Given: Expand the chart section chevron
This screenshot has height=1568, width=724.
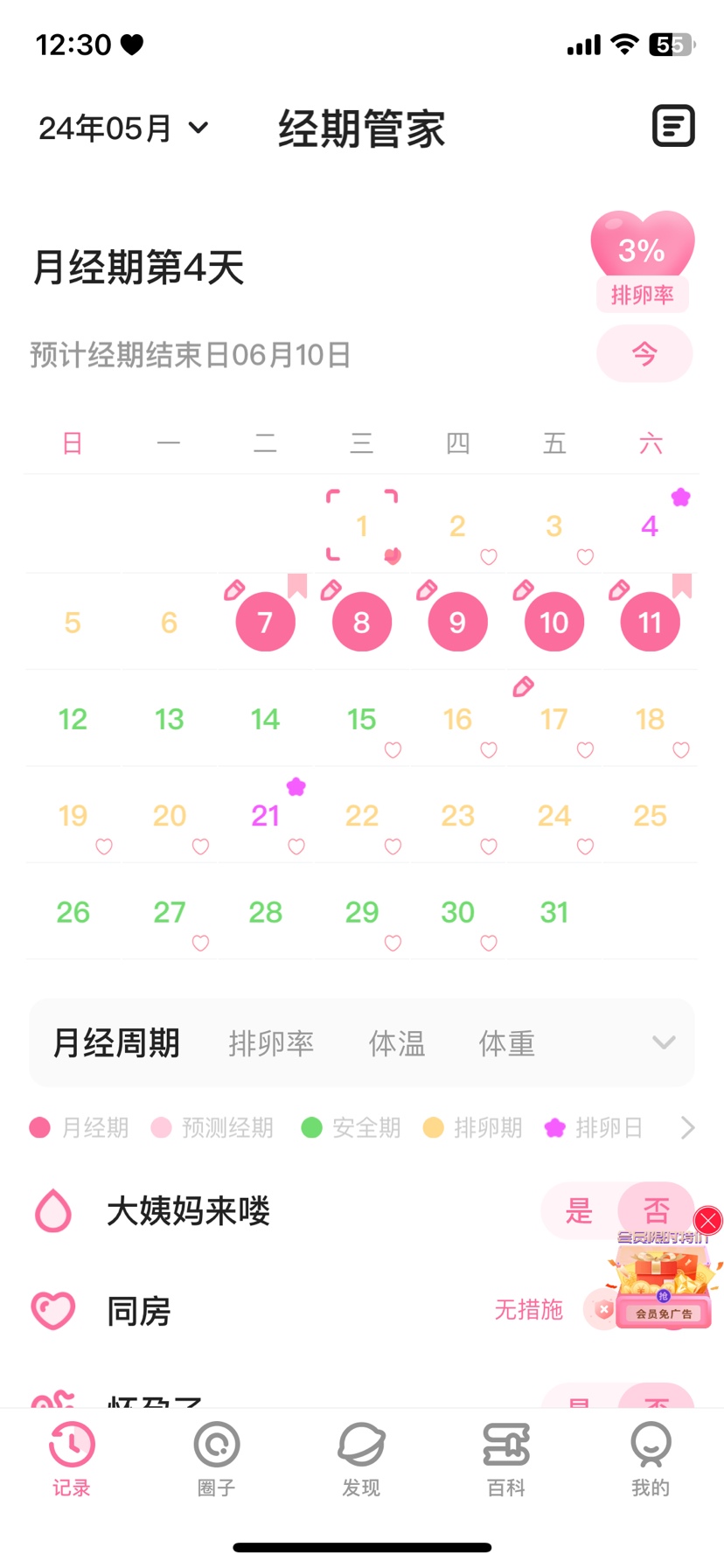Looking at the screenshot, I should [x=664, y=1042].
